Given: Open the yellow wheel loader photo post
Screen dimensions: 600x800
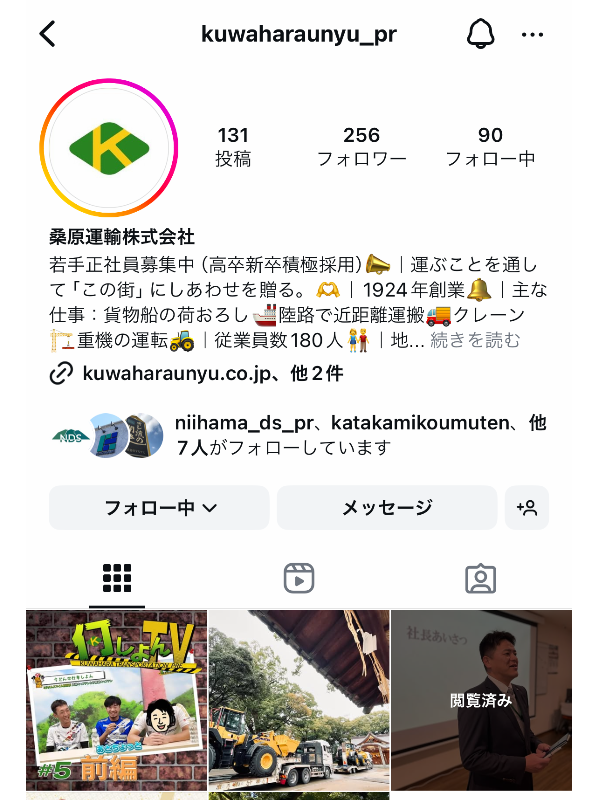Looking at the screenshot, I should [x=299, y=700].
